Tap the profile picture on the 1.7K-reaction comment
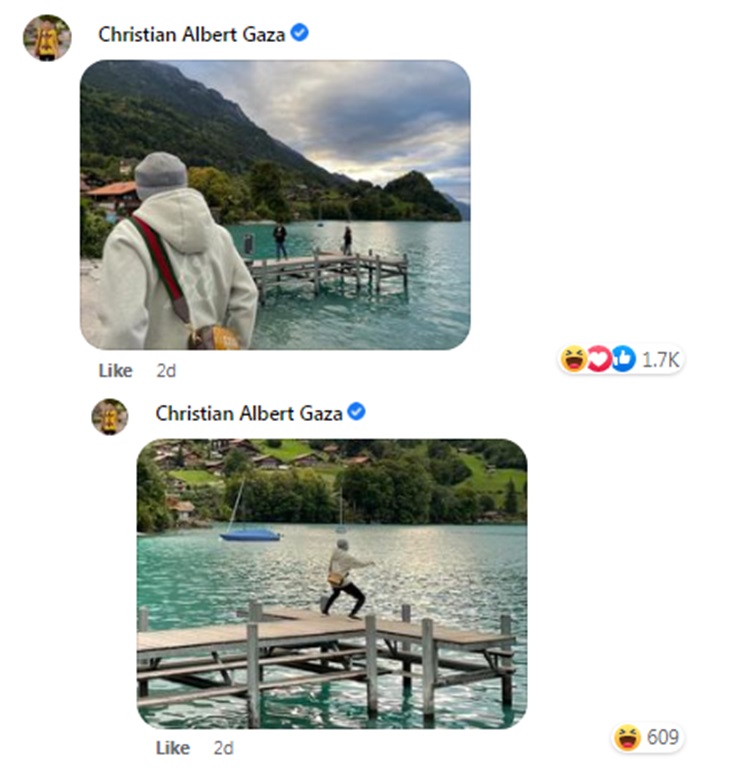Viewport: 750px width, 768px height. tap(47, 38)
